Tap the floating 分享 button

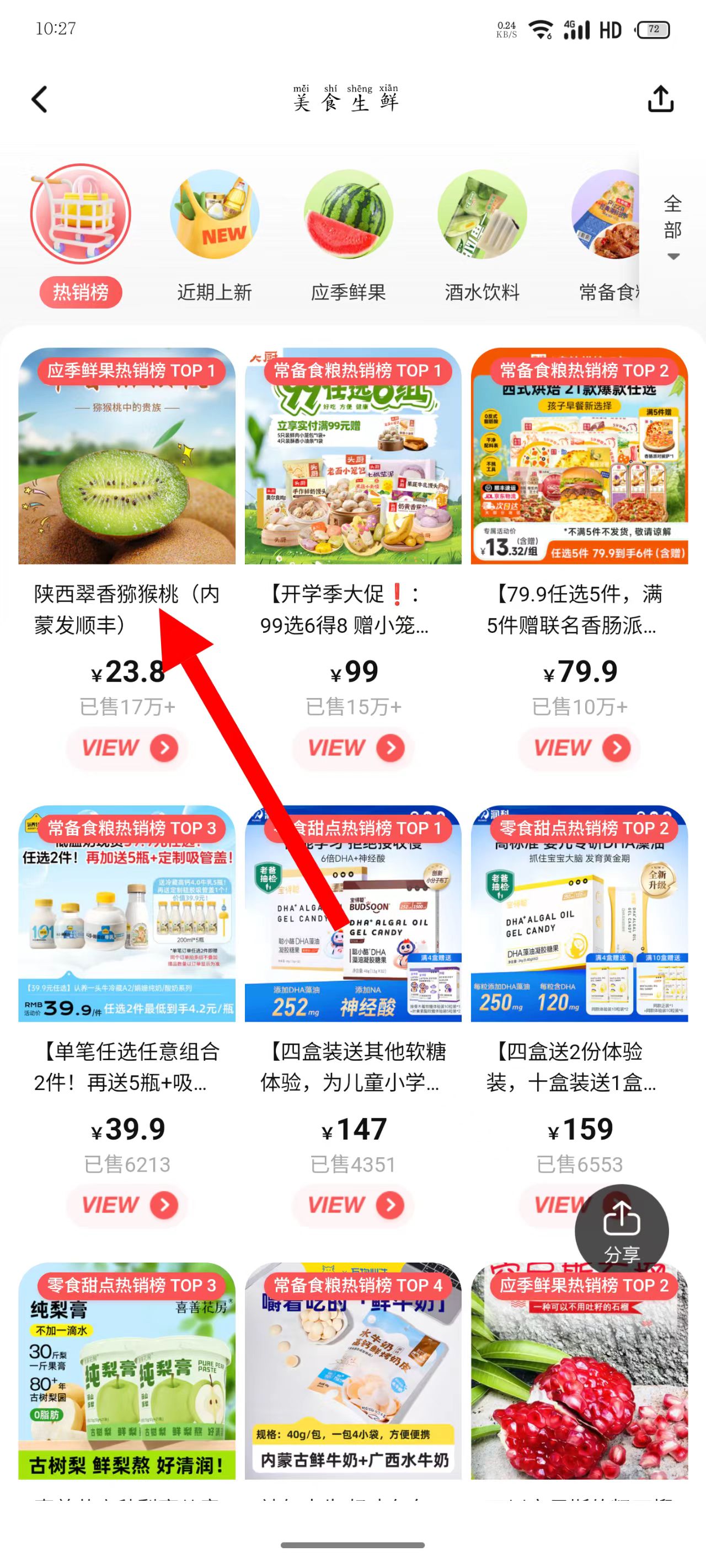(621, 1231)
